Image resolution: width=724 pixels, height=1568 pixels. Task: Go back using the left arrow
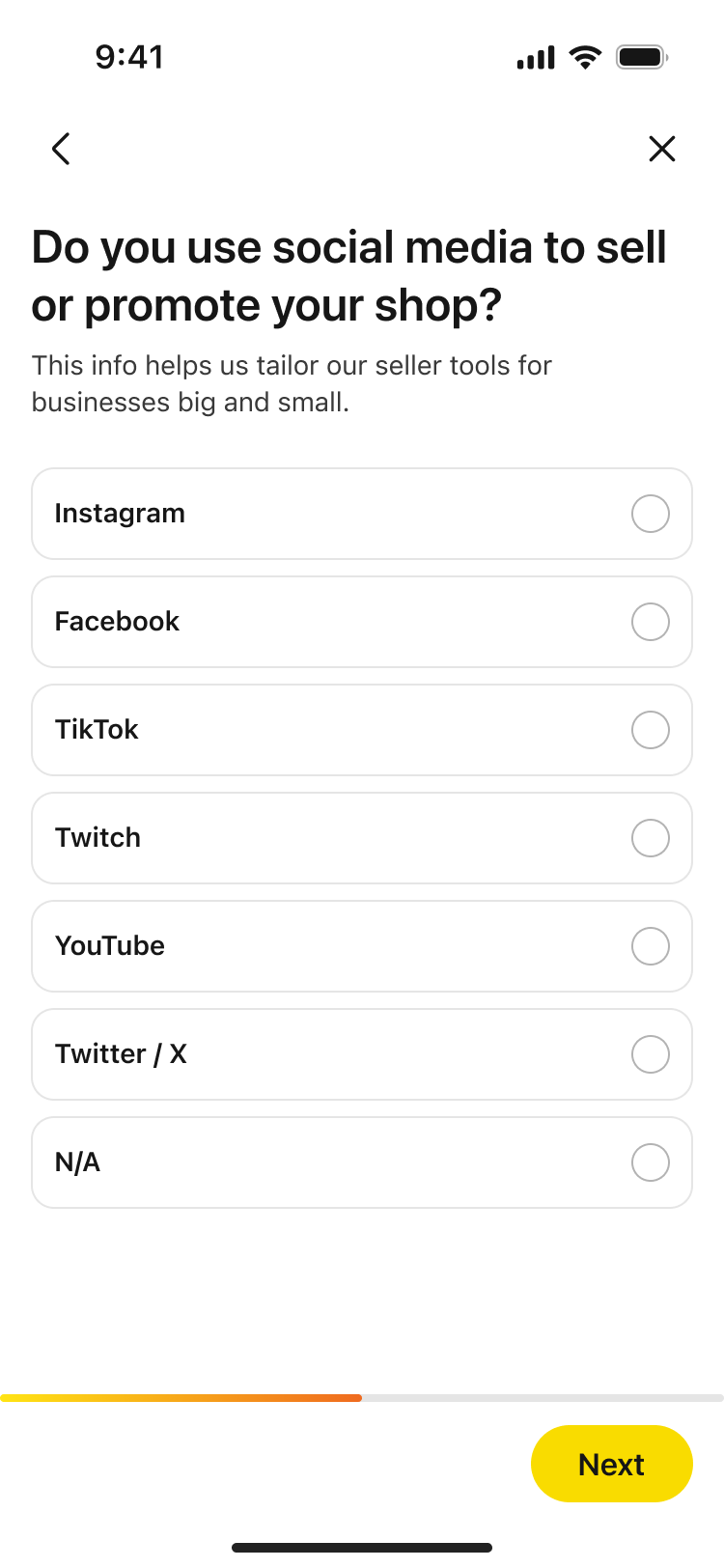[61, 149]
